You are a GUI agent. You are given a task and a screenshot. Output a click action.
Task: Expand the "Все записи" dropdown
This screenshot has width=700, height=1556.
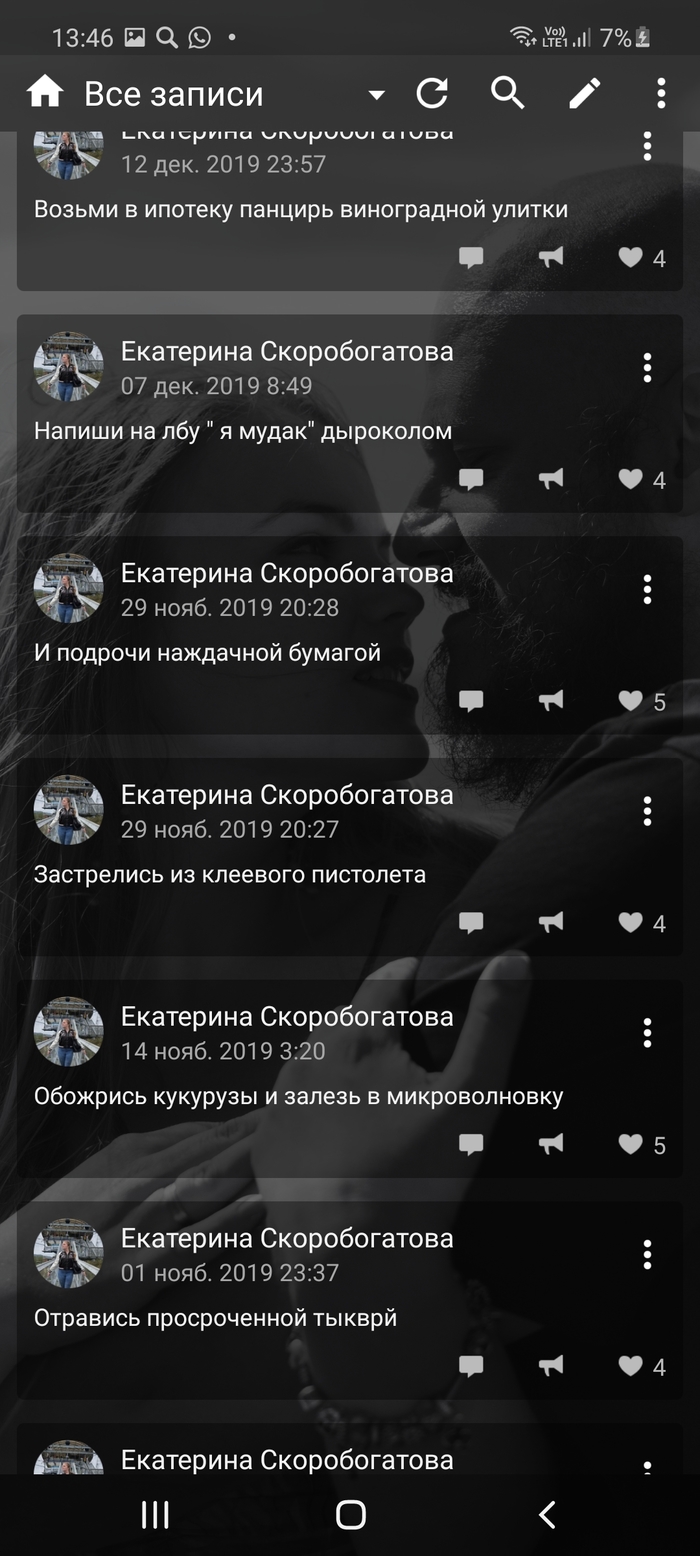click(x=376, y=95)
